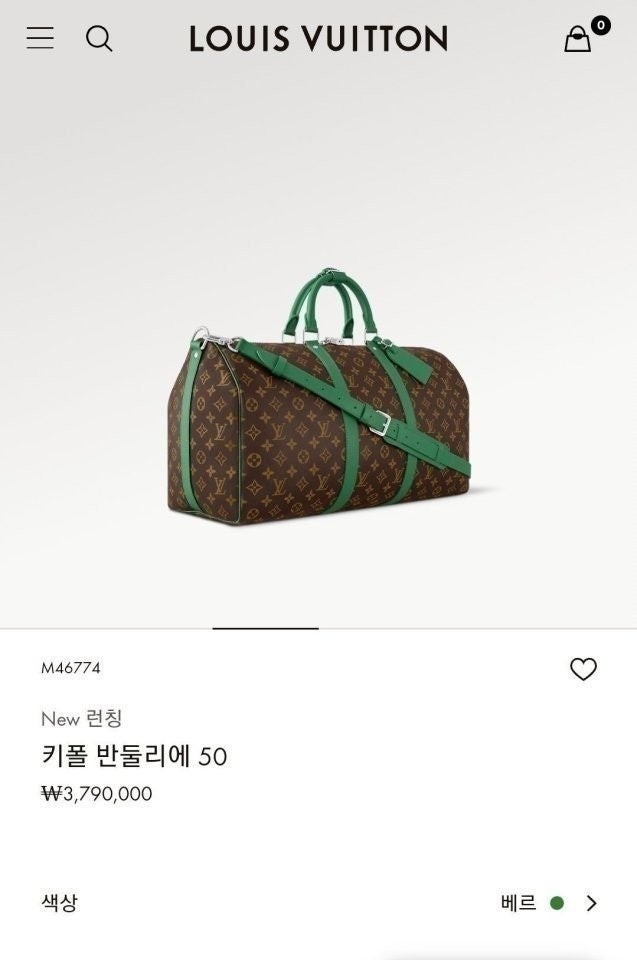Open the search icon
This screenshot has width=637, height=960.
tap(99, 39)
